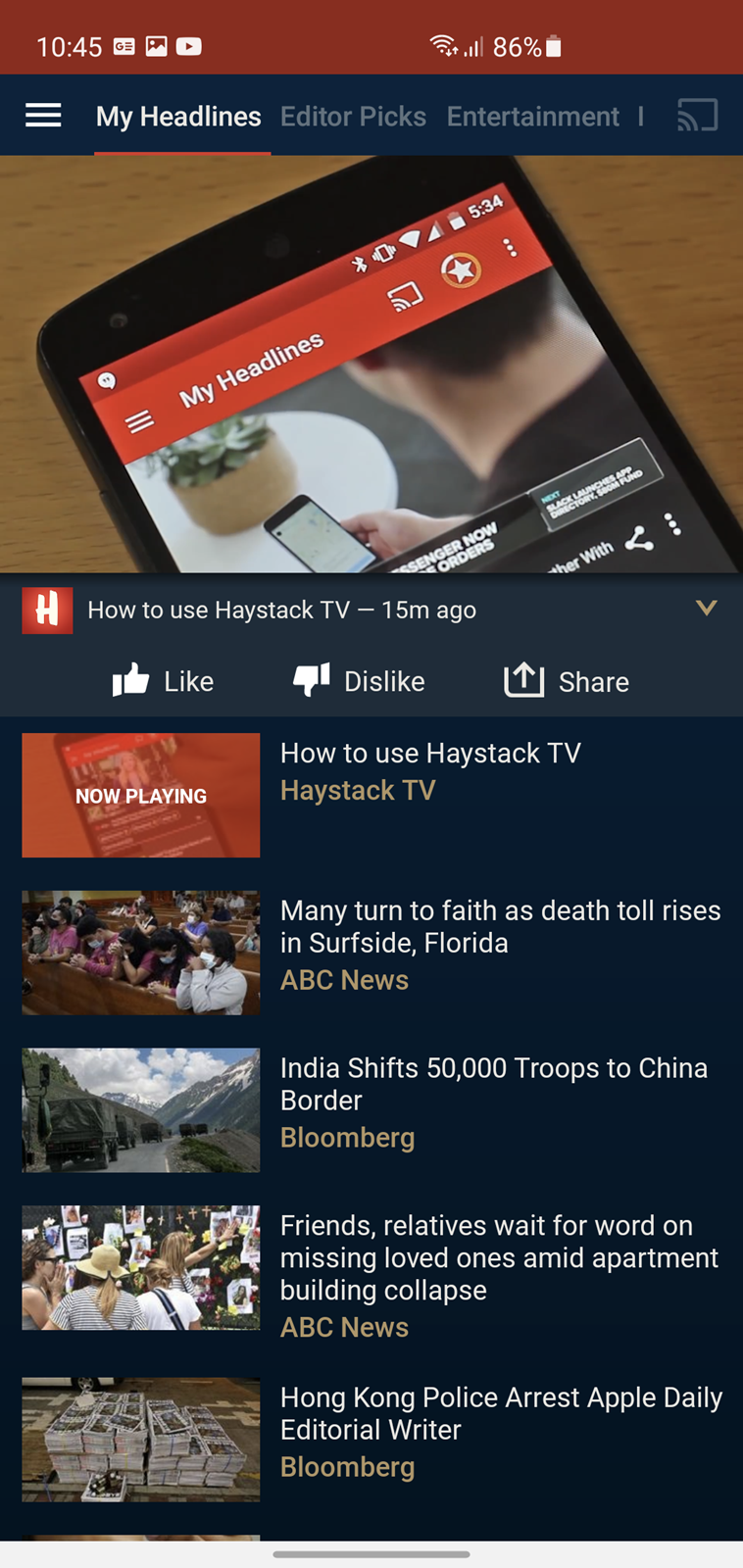The height and width of the screenshot is (1568, 743).
Task: Open the apartment building collapse story
Action: (371, 1274)
